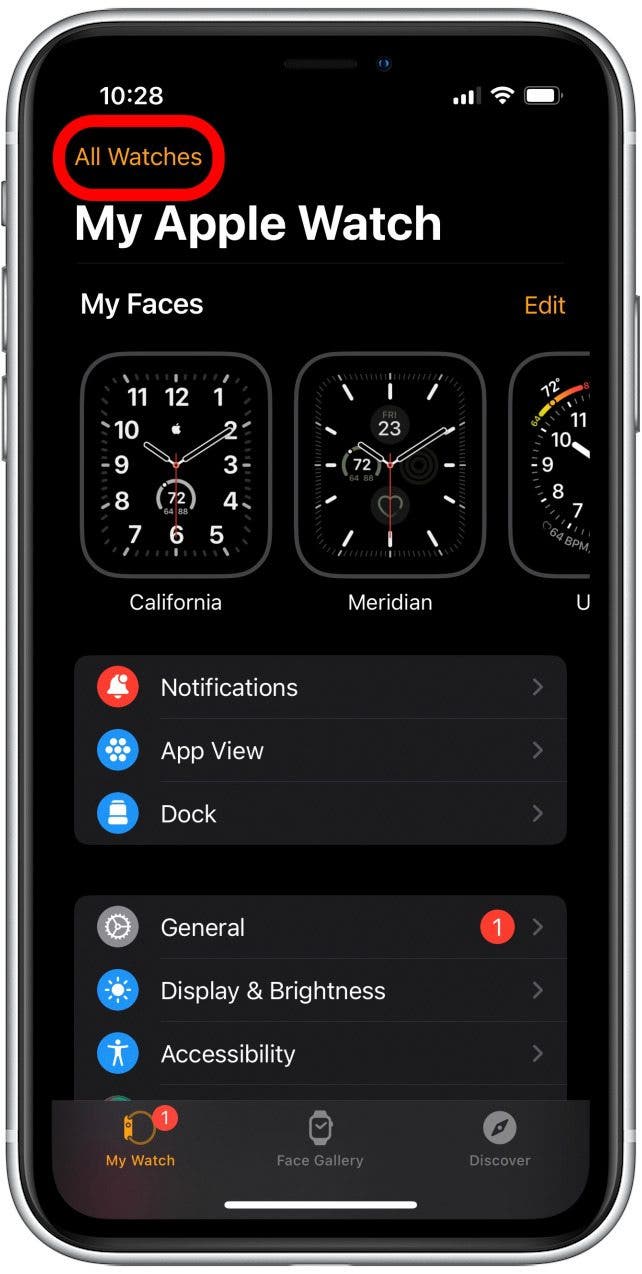Select the California watch face
This screenshot has height=1274, width=642.
176,465
